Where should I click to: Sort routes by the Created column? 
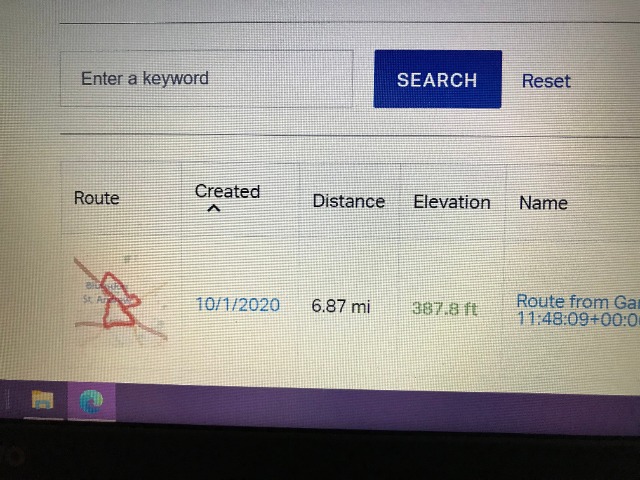pos(227,192)
